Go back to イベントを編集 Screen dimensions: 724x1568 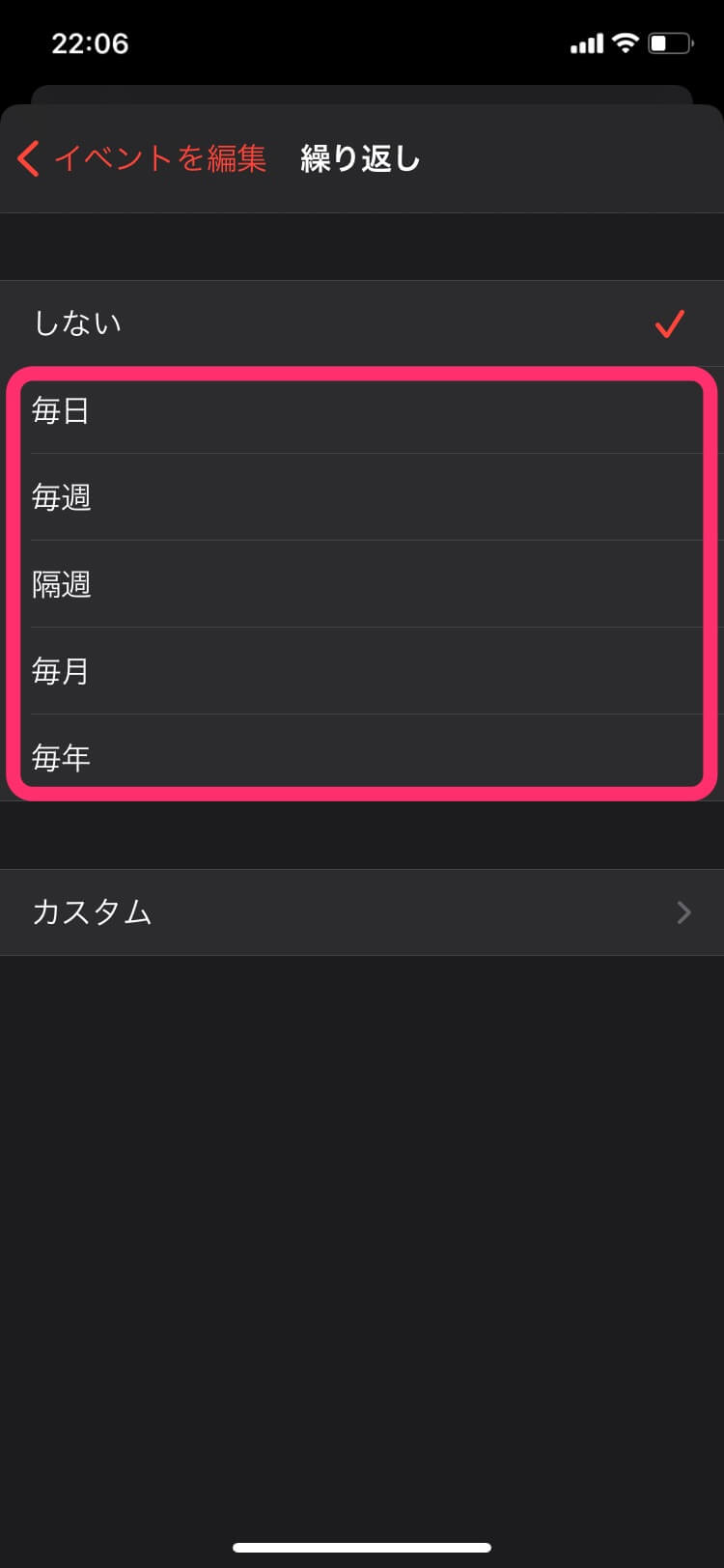[x=142, y=158]
